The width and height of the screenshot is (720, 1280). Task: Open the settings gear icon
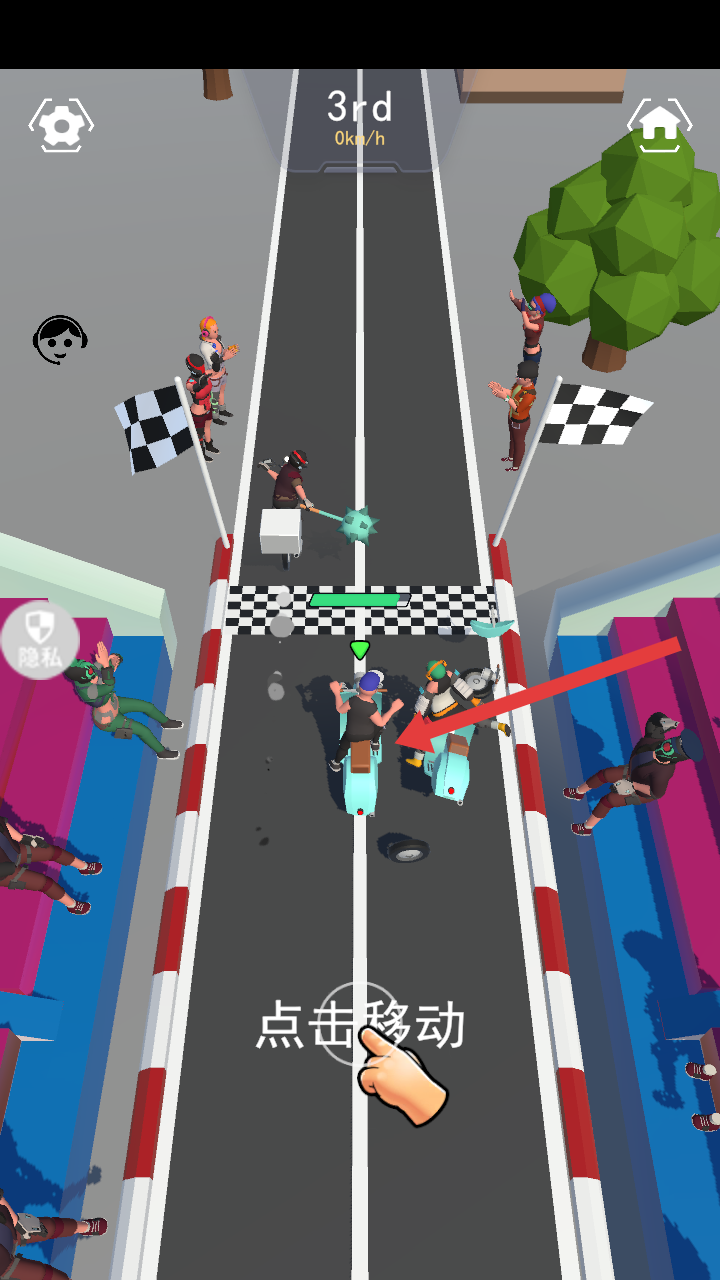(x=61, y=125)
